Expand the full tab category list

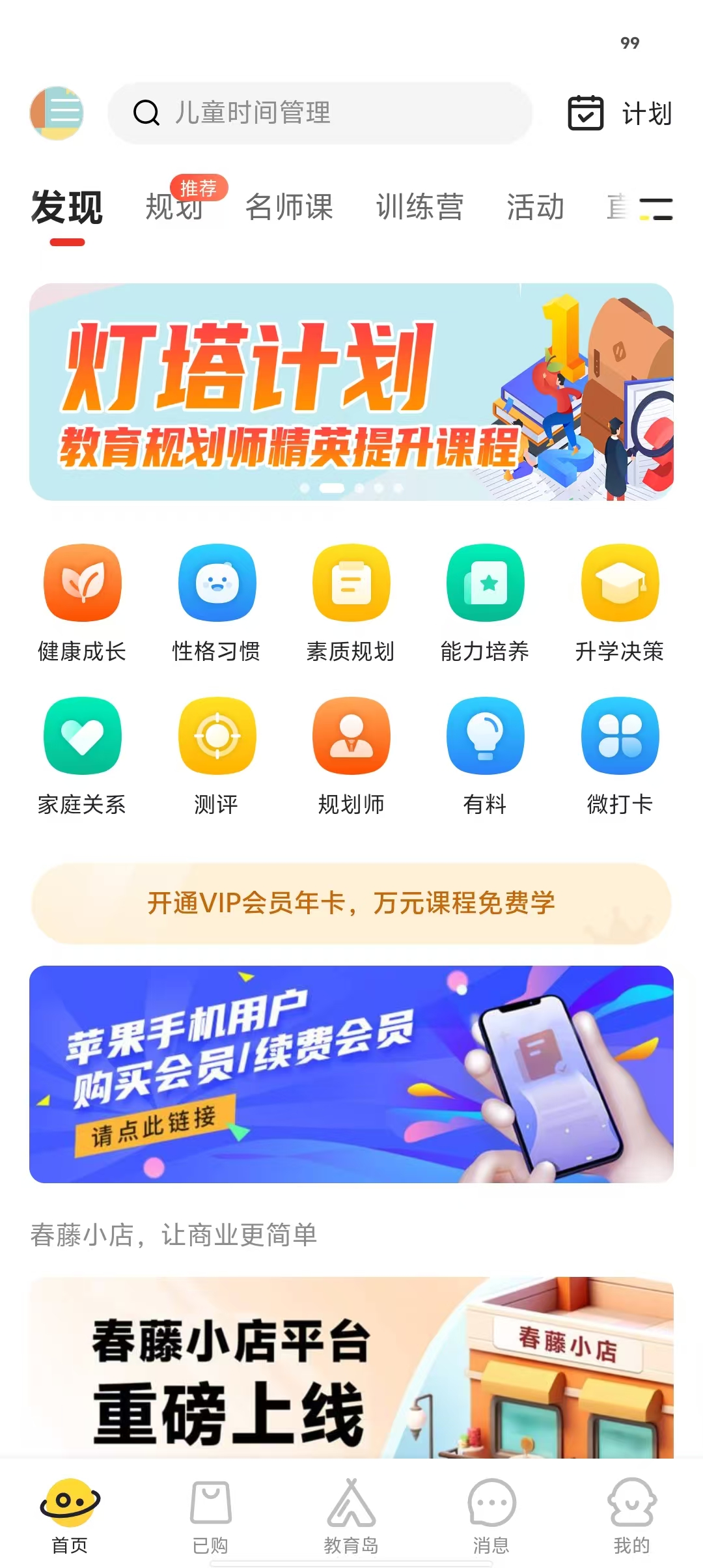tap(656, 208)
